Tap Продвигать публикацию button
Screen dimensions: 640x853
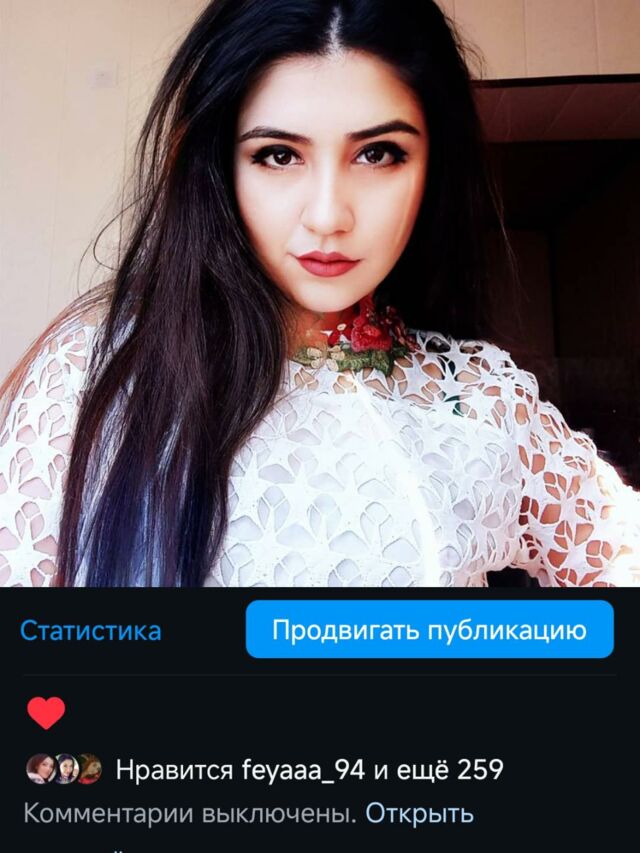(x=429, y=630)
